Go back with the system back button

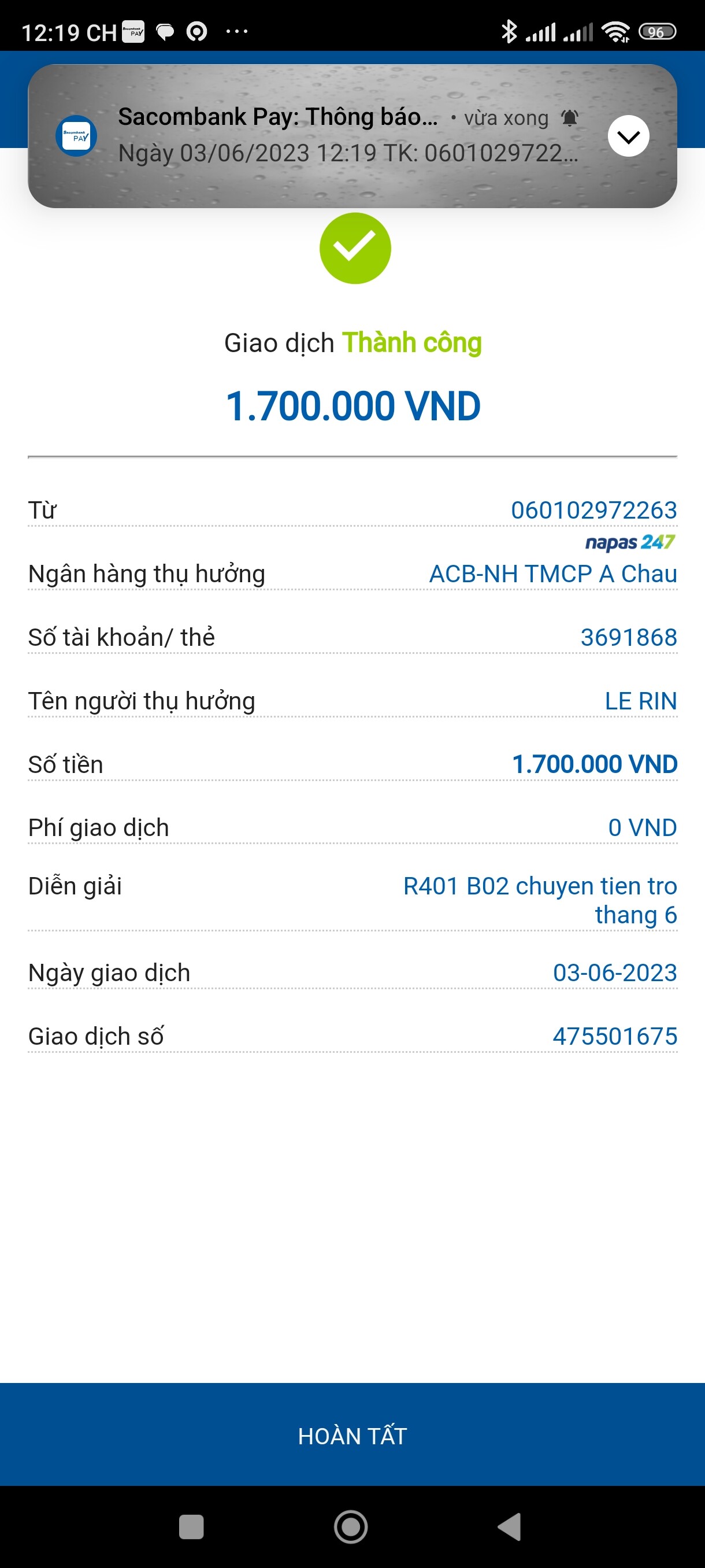point(510,1526)
